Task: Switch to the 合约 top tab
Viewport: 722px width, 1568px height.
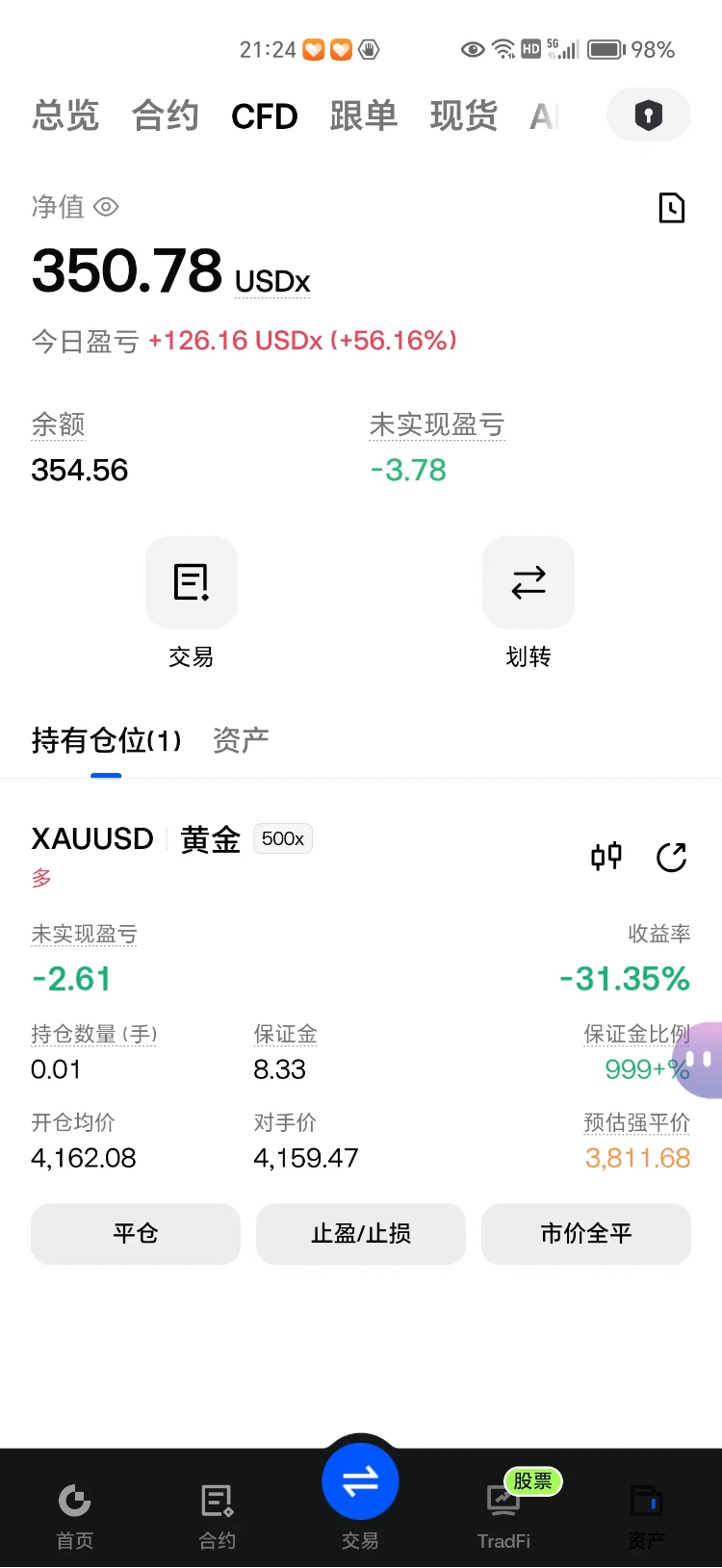Action: coord(166,116)
